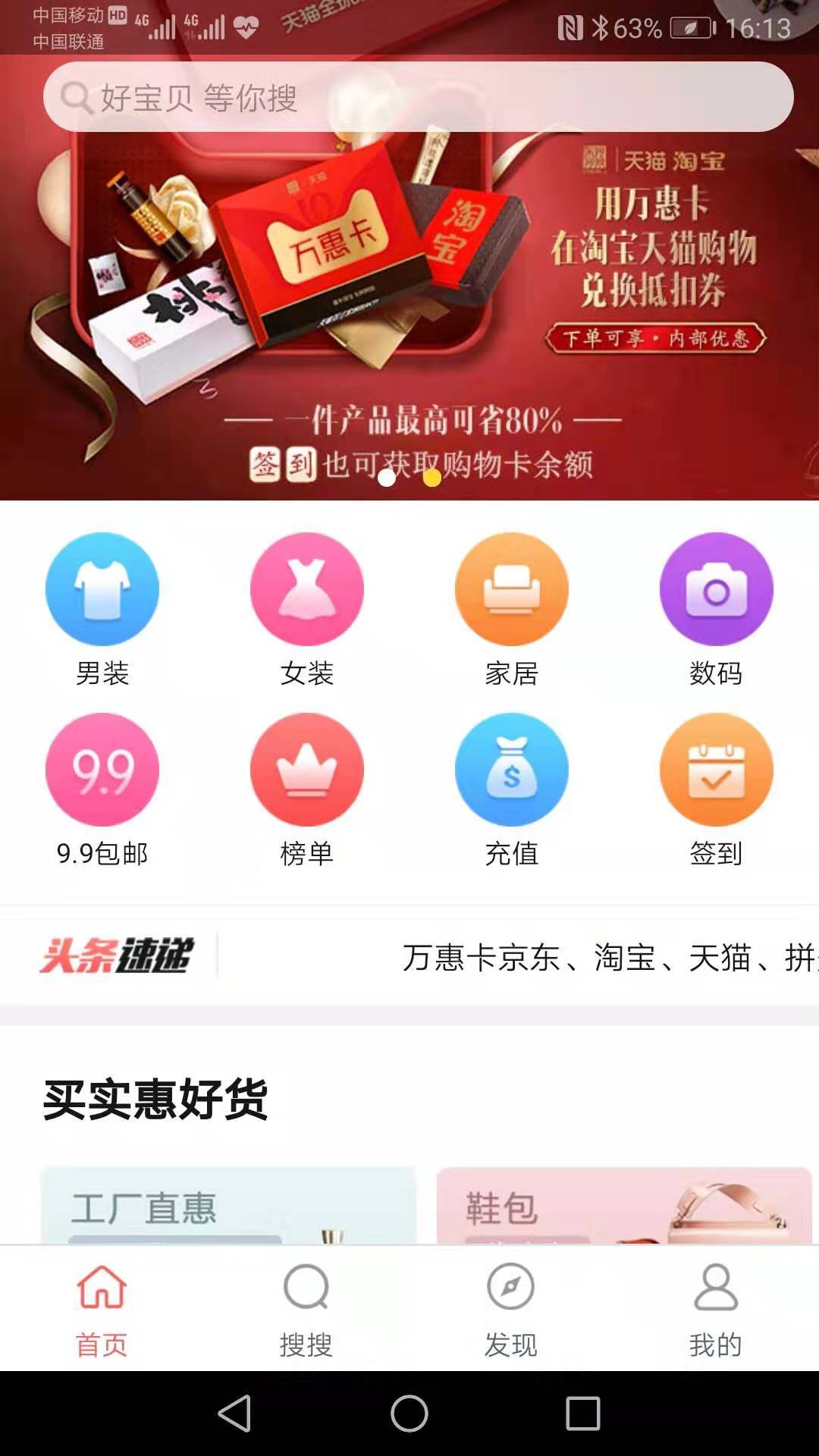
Task: Open the 工厂直惠 card
Action: point(227,1206)
